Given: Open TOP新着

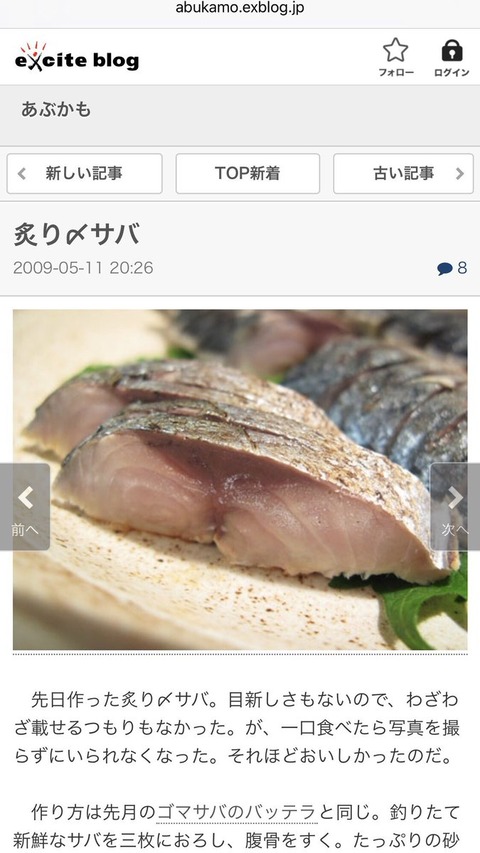Looking at the screenshot, I should pyautogui.click(x=248, y=174).
